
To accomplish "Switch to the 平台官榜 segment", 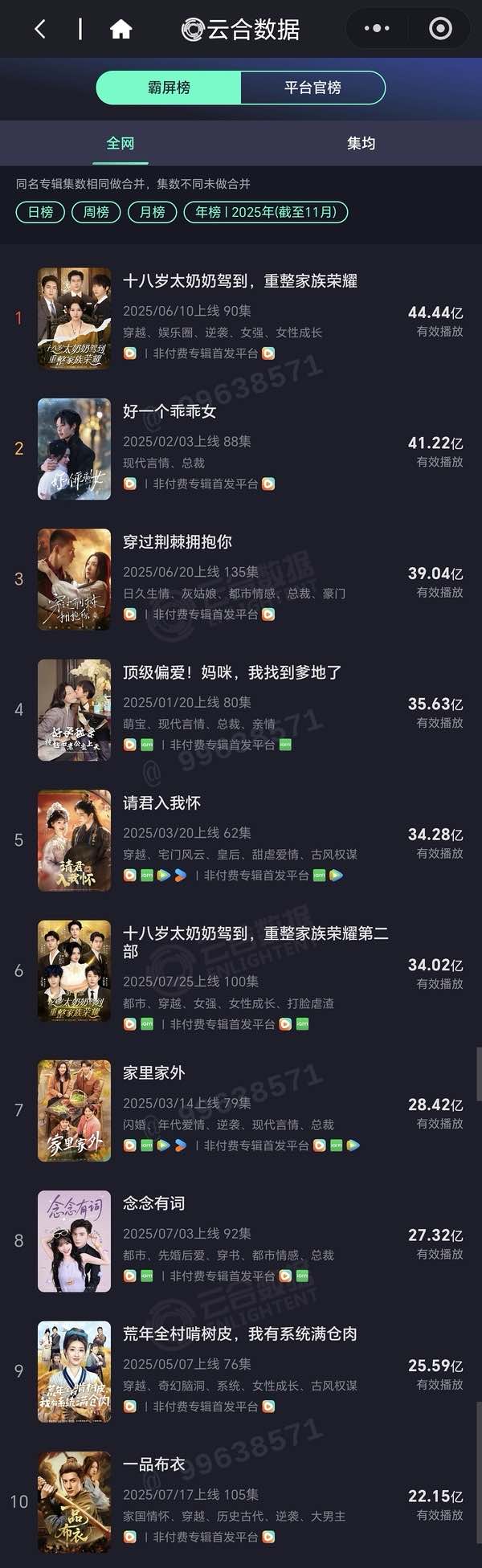I will point(312,88).
